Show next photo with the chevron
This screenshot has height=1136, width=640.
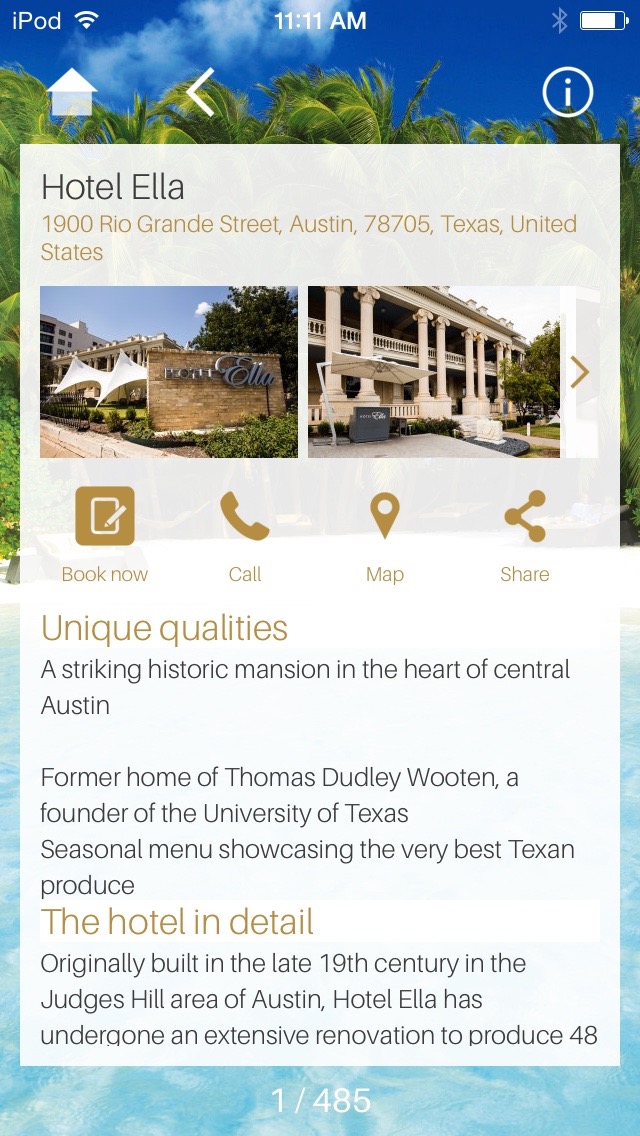point(580,372)
